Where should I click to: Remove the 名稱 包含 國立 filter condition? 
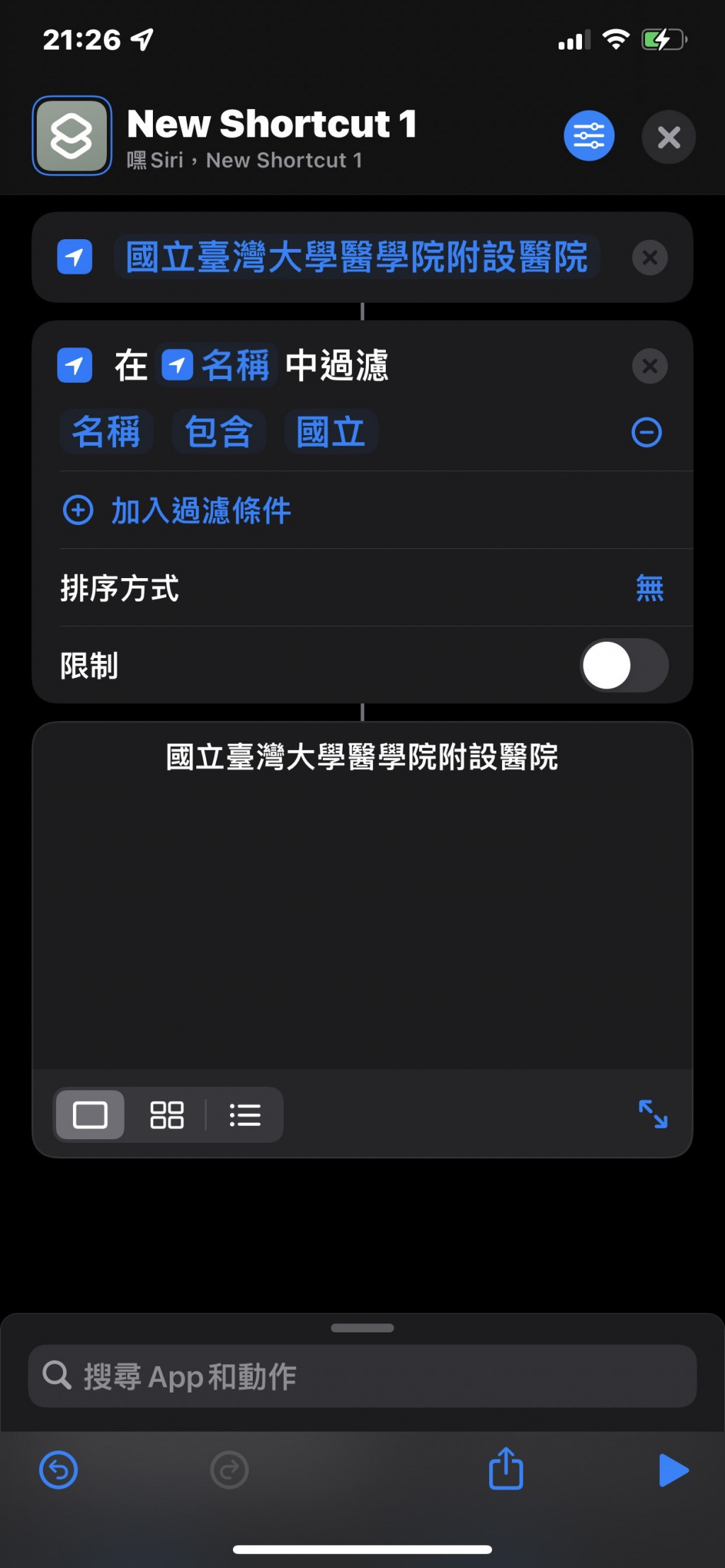[646, 432]
